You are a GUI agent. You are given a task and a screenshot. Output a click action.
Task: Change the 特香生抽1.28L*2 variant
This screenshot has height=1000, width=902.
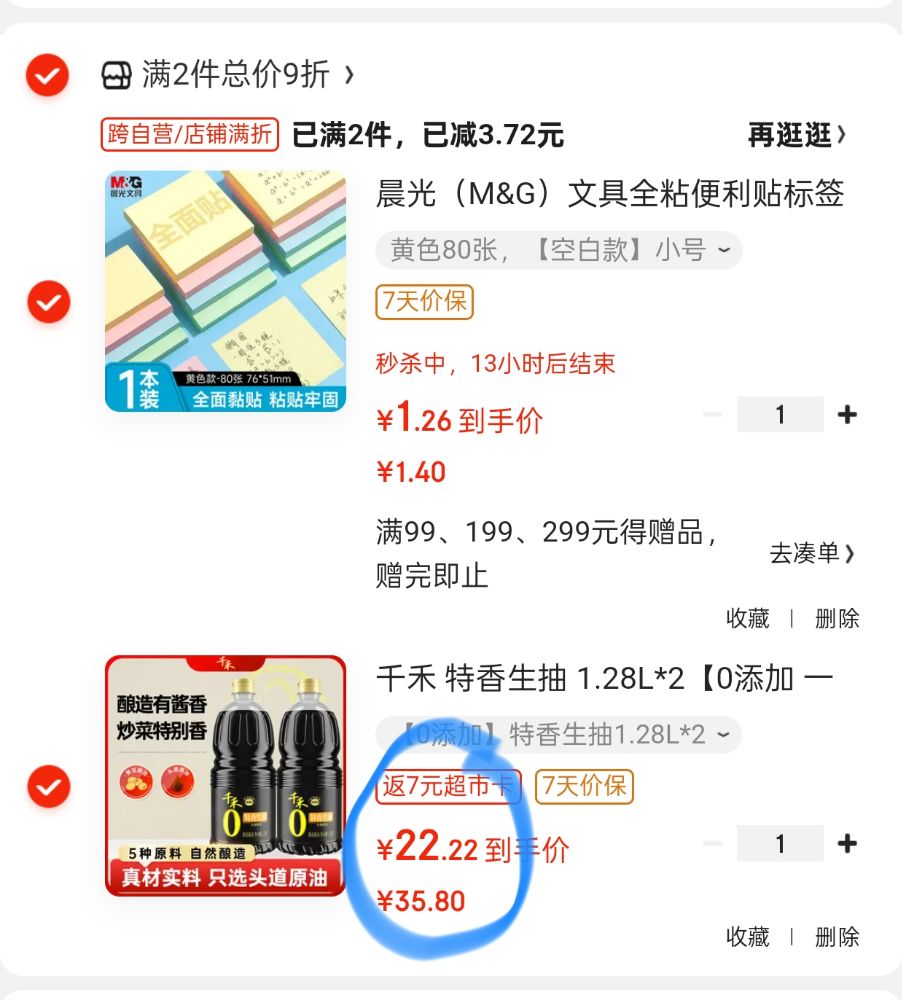[559, 735]
